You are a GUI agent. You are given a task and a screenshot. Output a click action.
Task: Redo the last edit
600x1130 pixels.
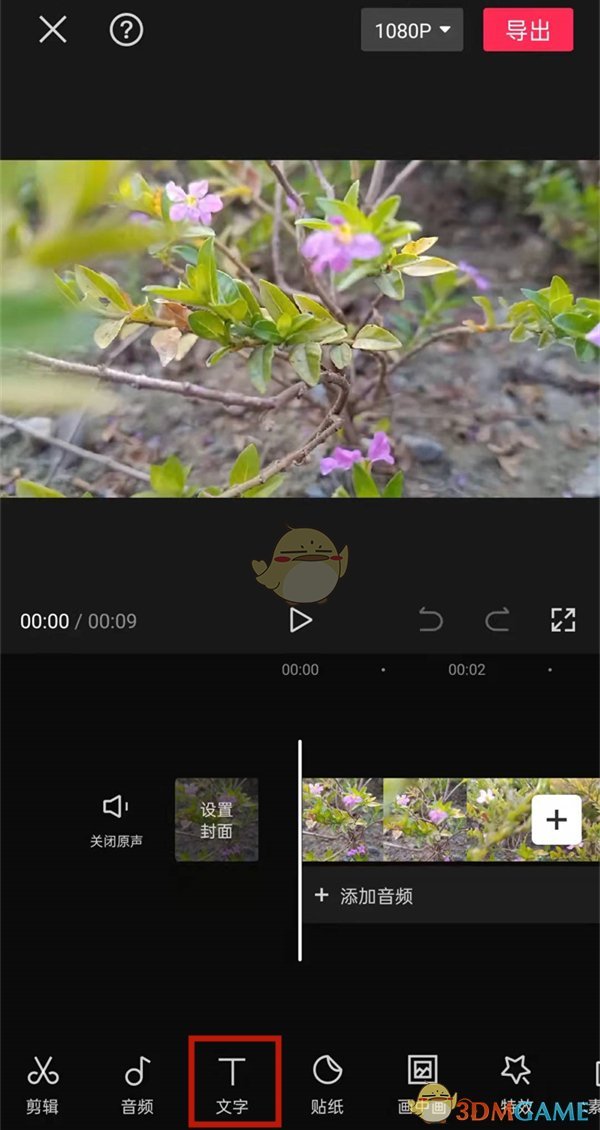pos(497,620)
